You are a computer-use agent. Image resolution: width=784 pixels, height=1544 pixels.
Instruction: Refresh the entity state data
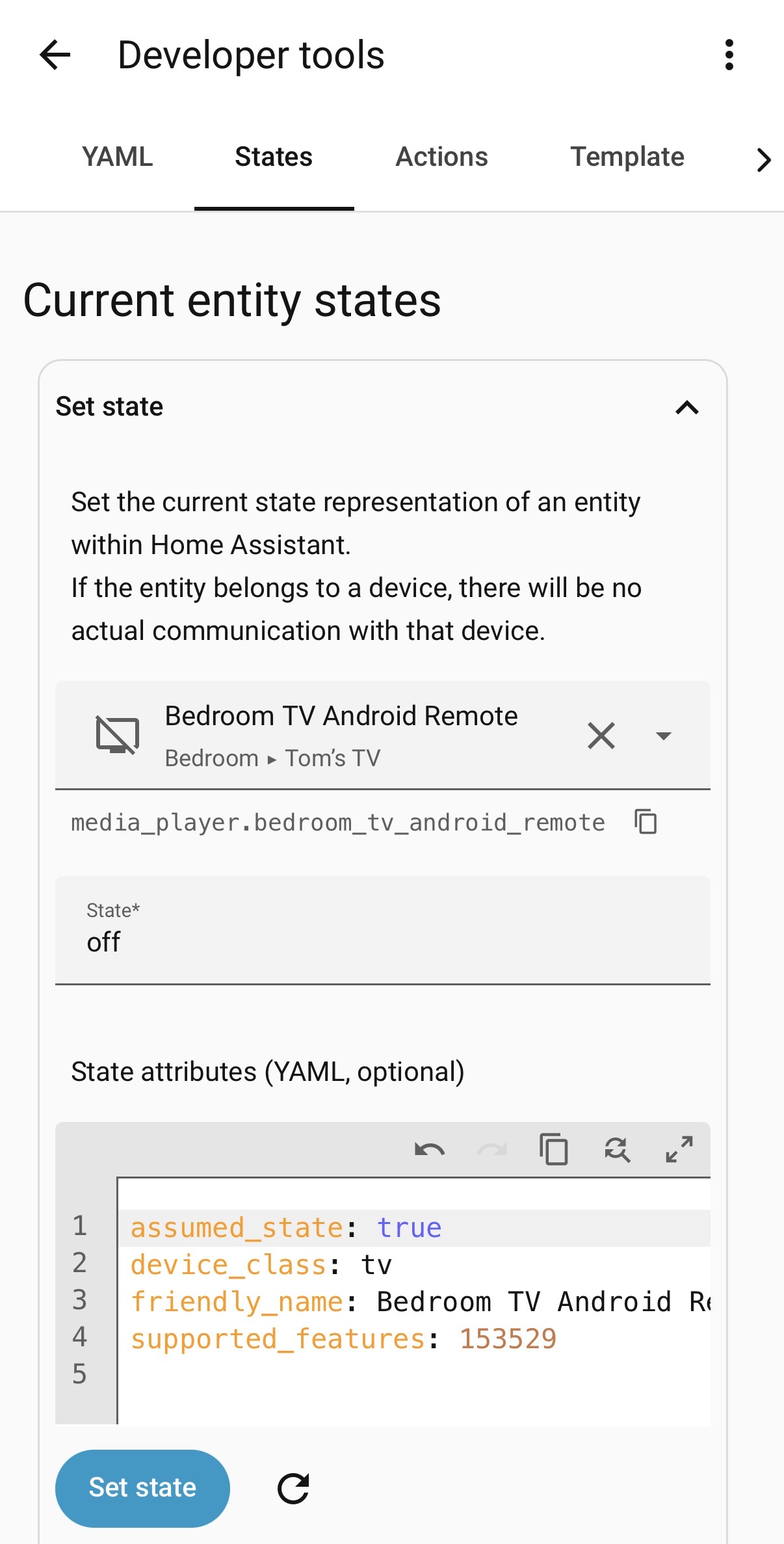(x=293, y=1488)
